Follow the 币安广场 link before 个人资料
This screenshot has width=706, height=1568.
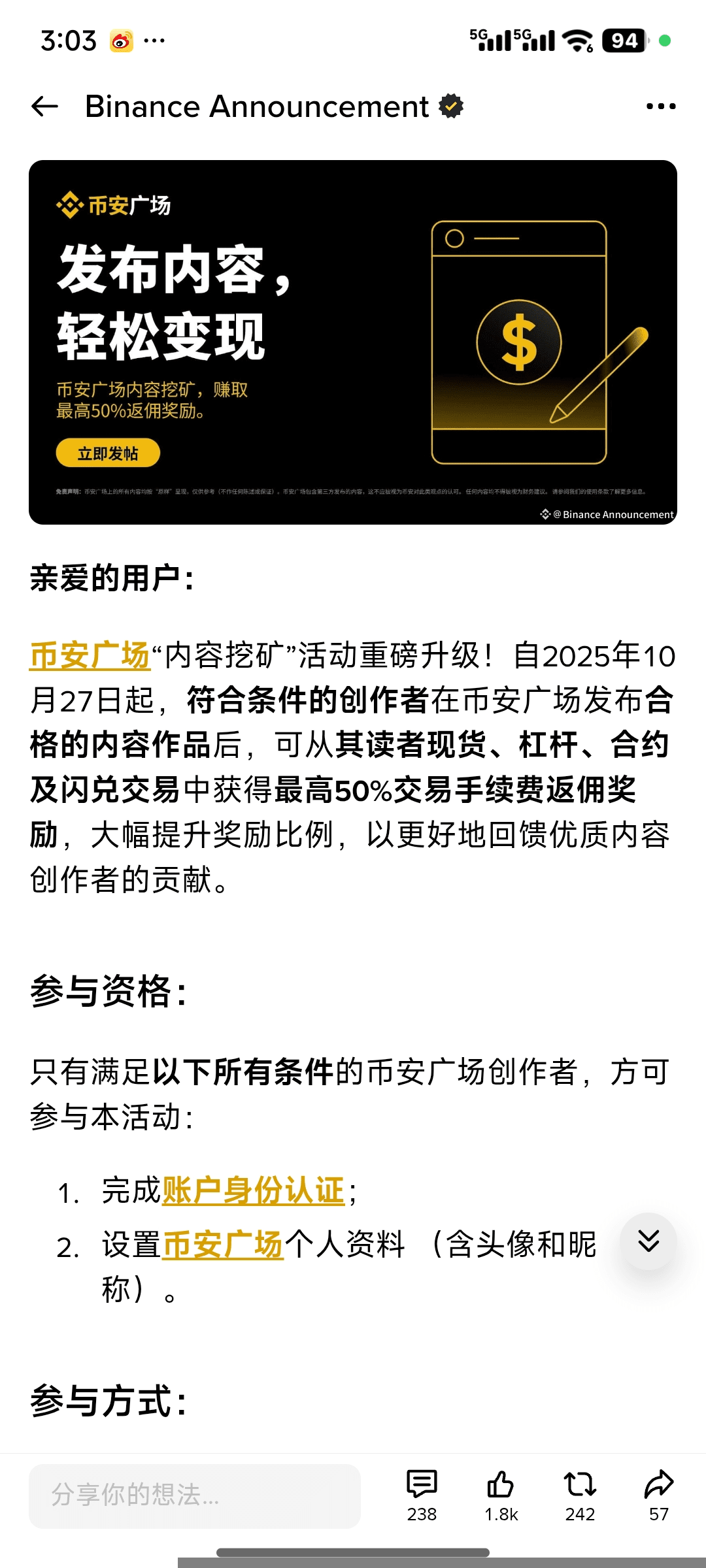click(x=222, y=1245)
